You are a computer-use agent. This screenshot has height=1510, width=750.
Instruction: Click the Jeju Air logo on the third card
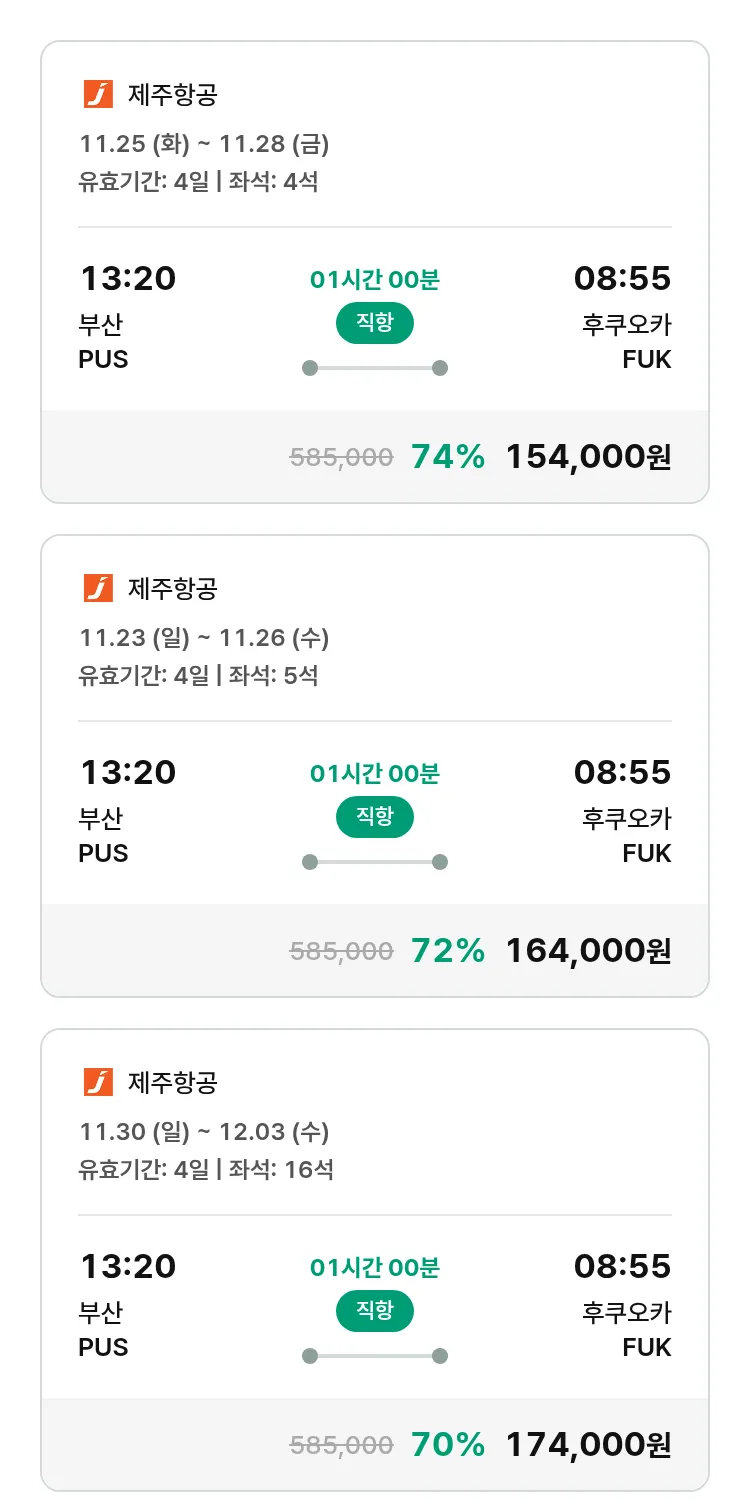(97, 1081)
